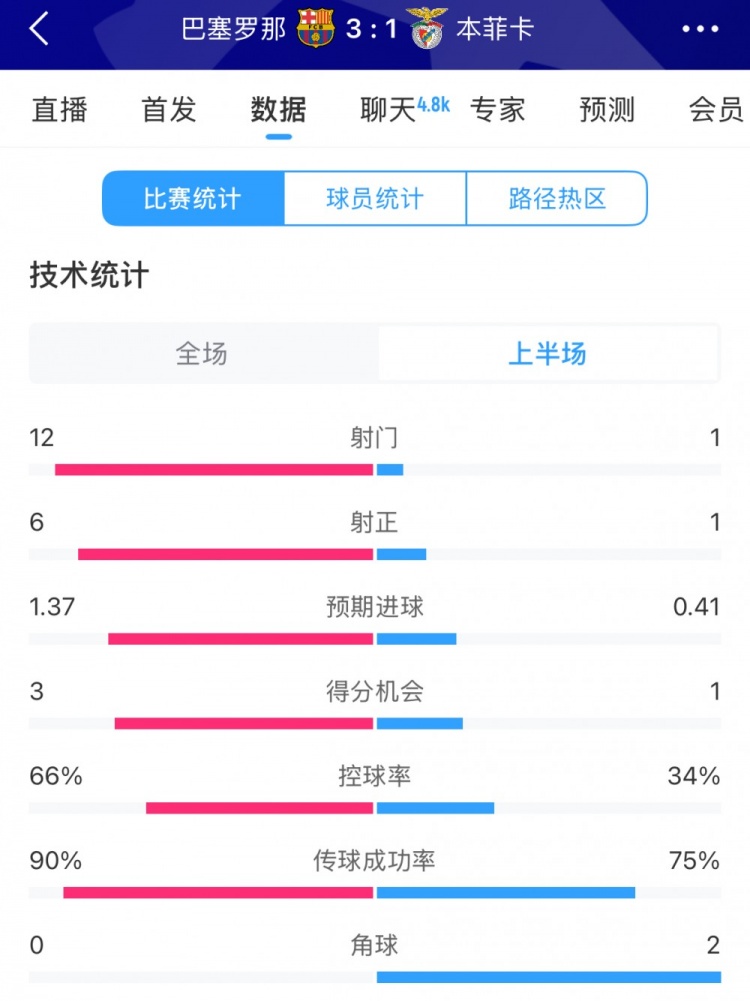This screenshot has width=750, height=1001.
Task: Select the 数据 (Stats) tab
Action: coord(278,110)
